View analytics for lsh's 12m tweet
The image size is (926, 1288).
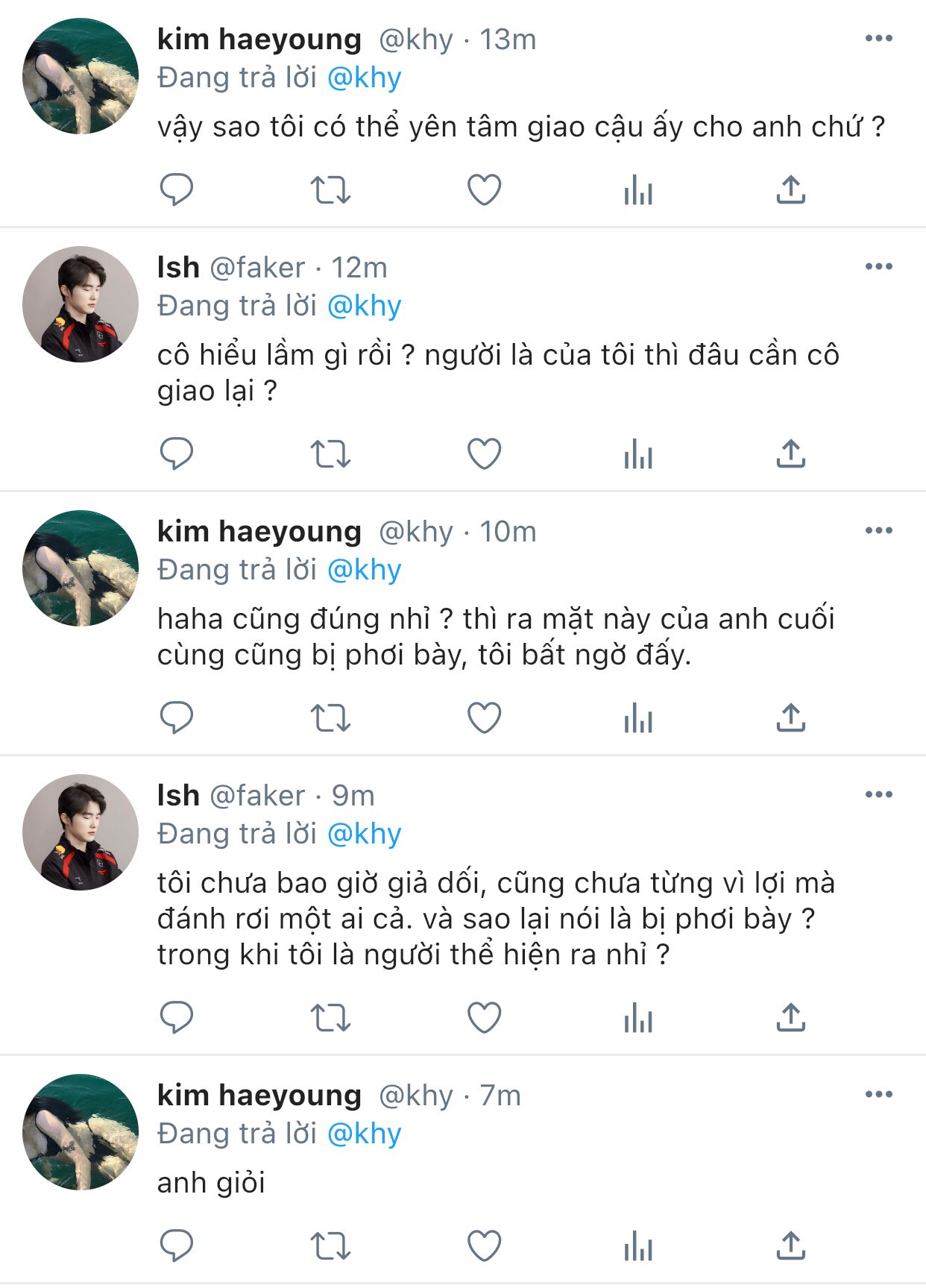click(638, 453)
